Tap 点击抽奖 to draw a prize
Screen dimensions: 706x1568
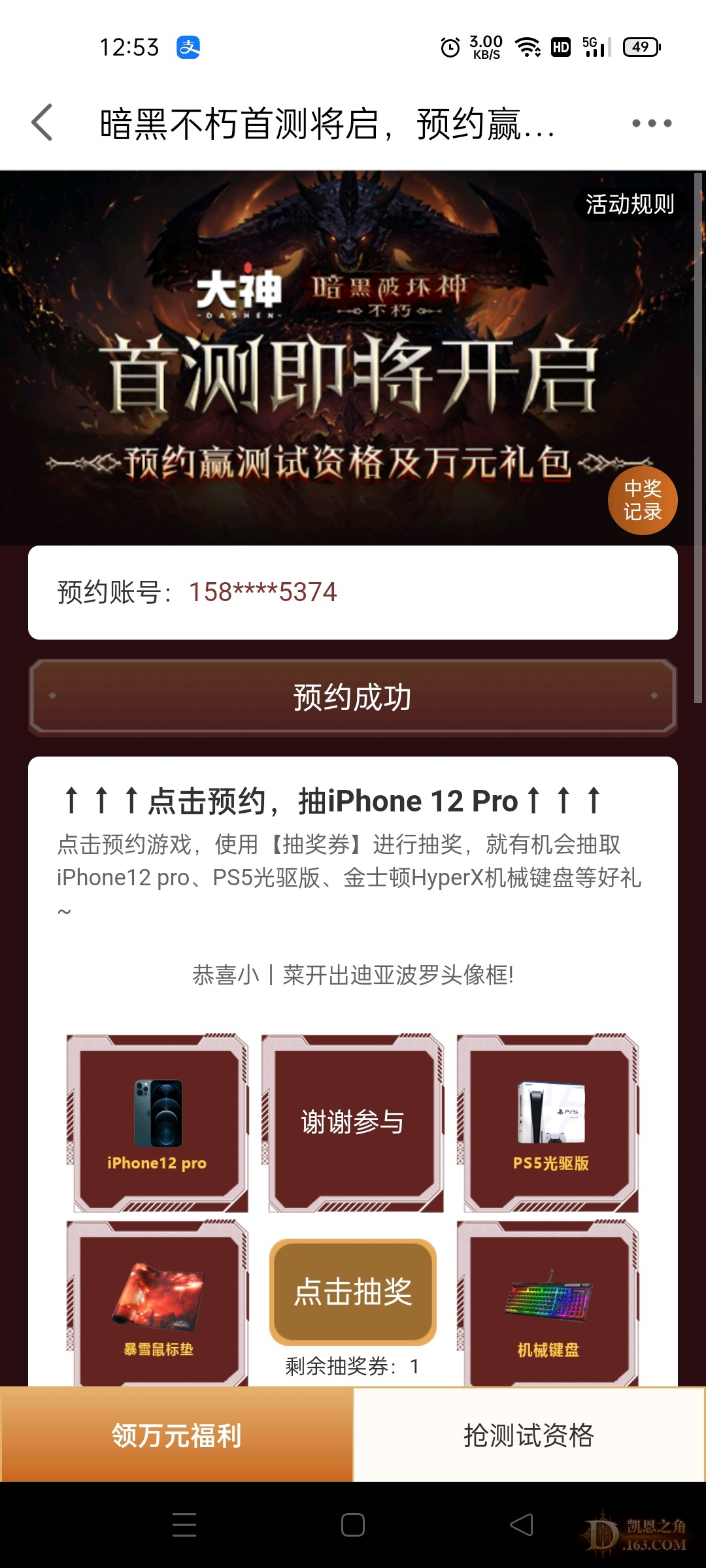[353, 1292]
